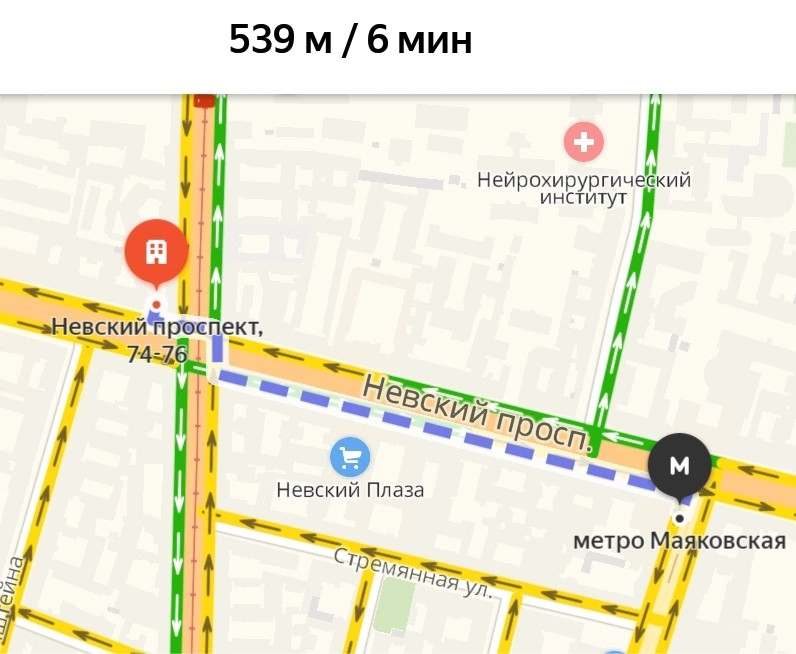The height and width of the screenshot is (654, 796).
Task: Tap the метро Маяковская marker
Action: 679,466
